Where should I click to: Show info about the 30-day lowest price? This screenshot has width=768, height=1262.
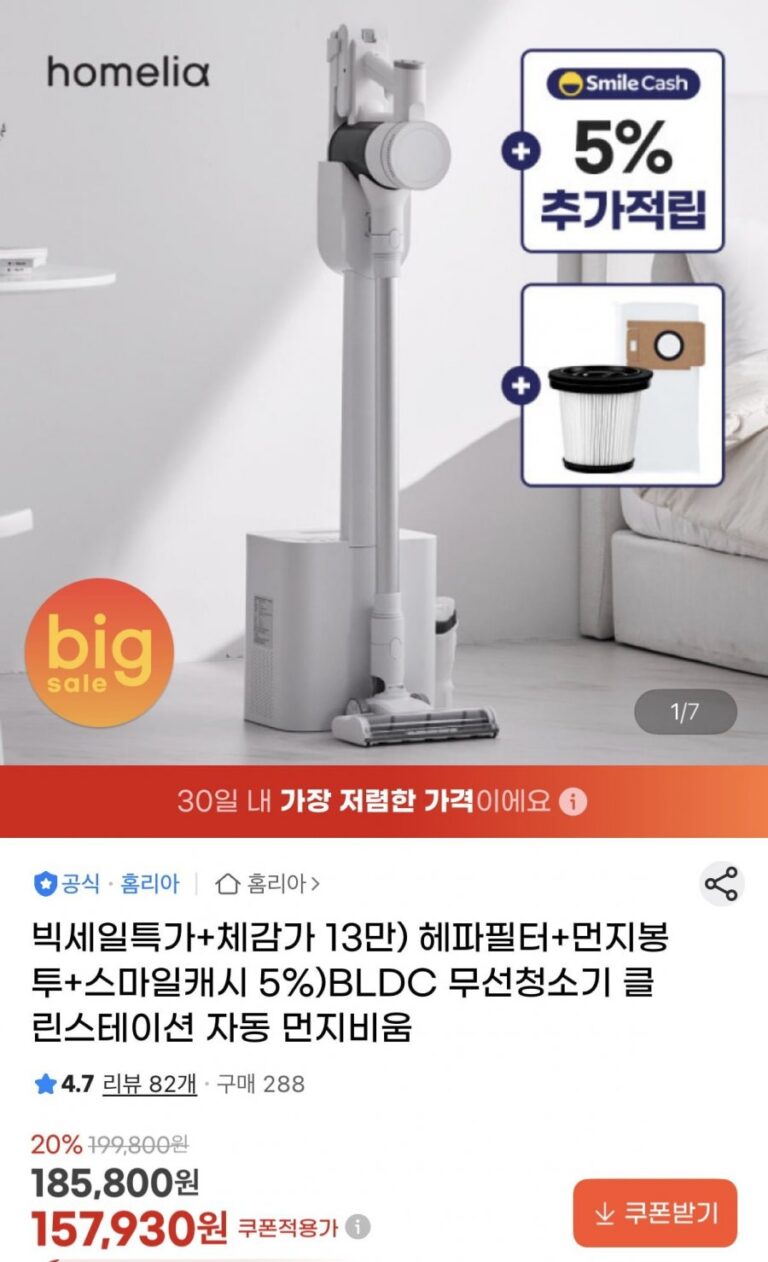[x=573, y=802]
